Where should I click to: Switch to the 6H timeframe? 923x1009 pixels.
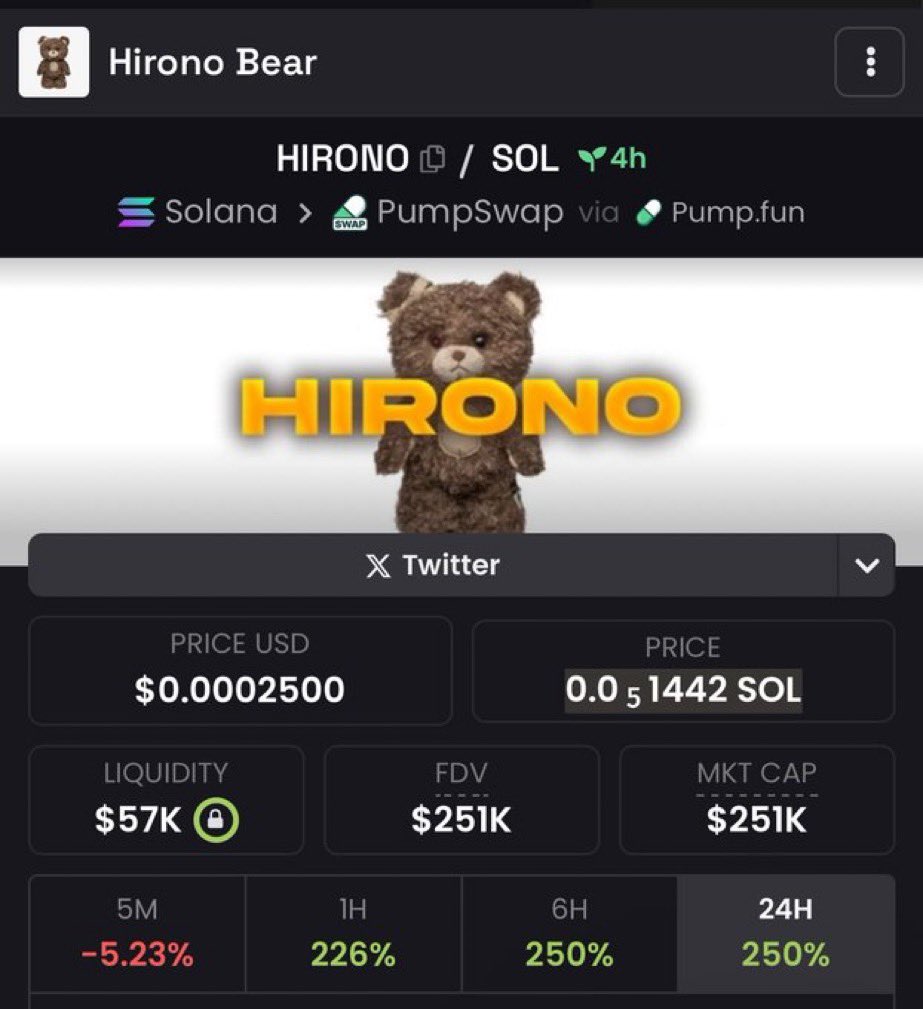[569, 933]
